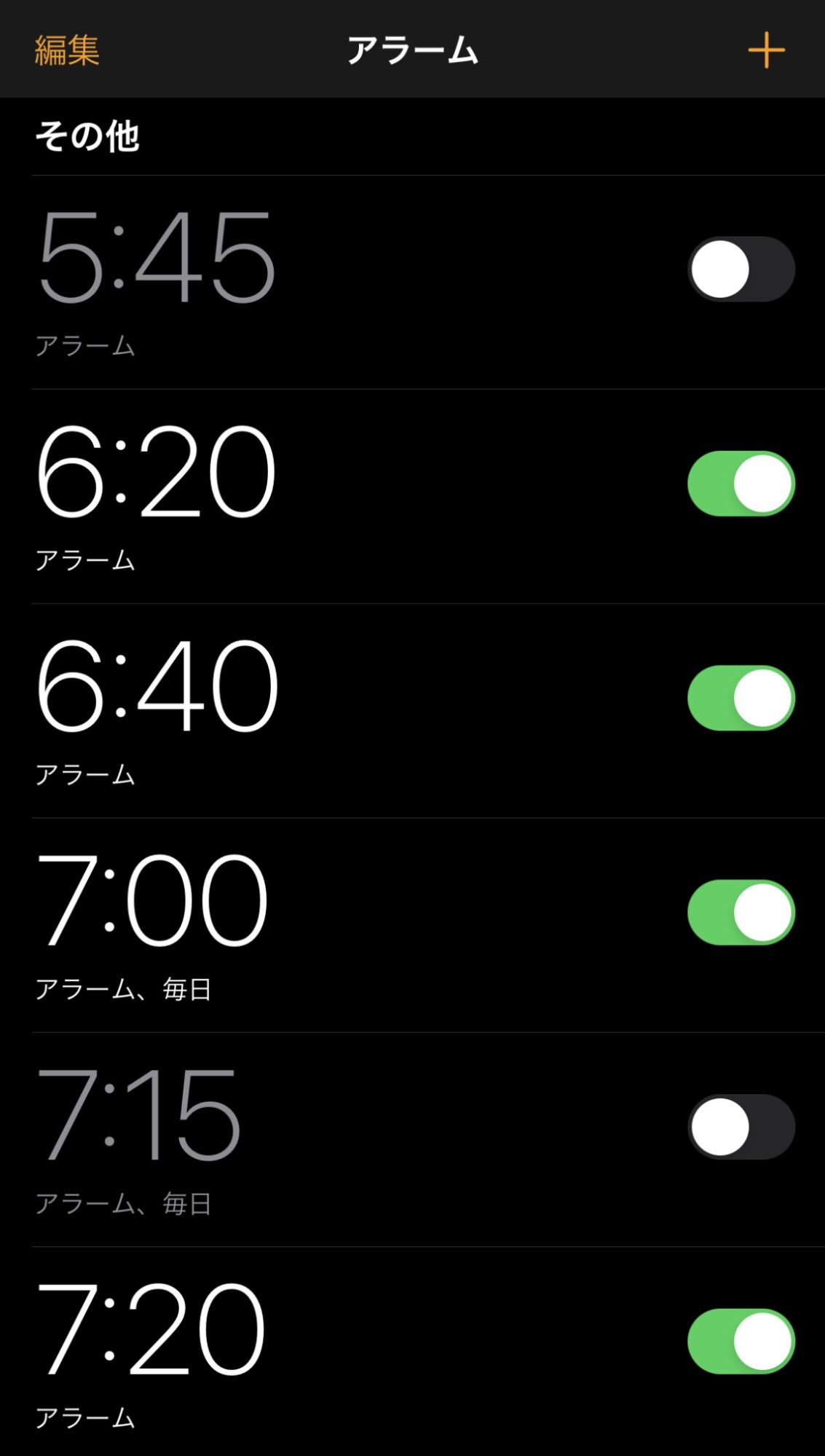Screen dimensions: 825x1456
Task: Tap the 編集 edit button
Action: click(67, 51)
